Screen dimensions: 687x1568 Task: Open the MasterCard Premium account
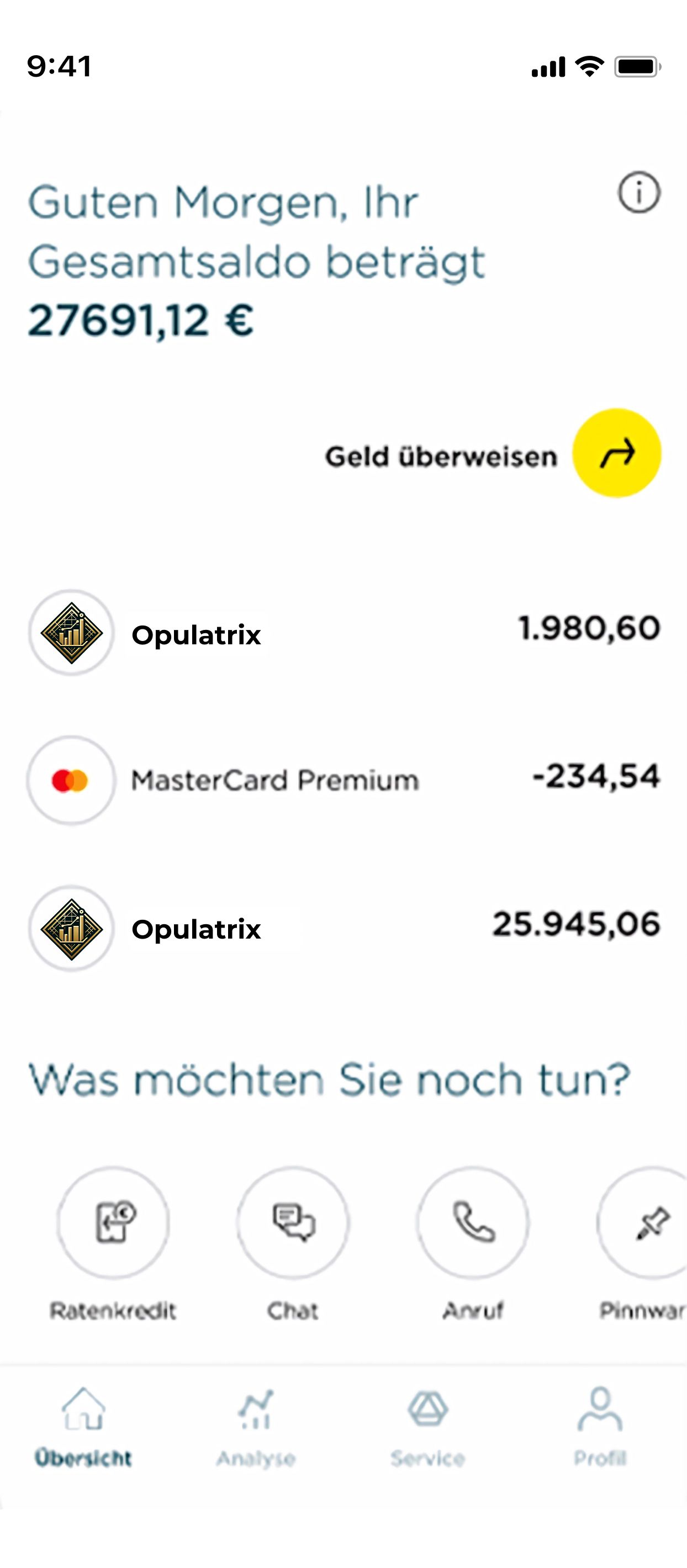tap(343, 780)
